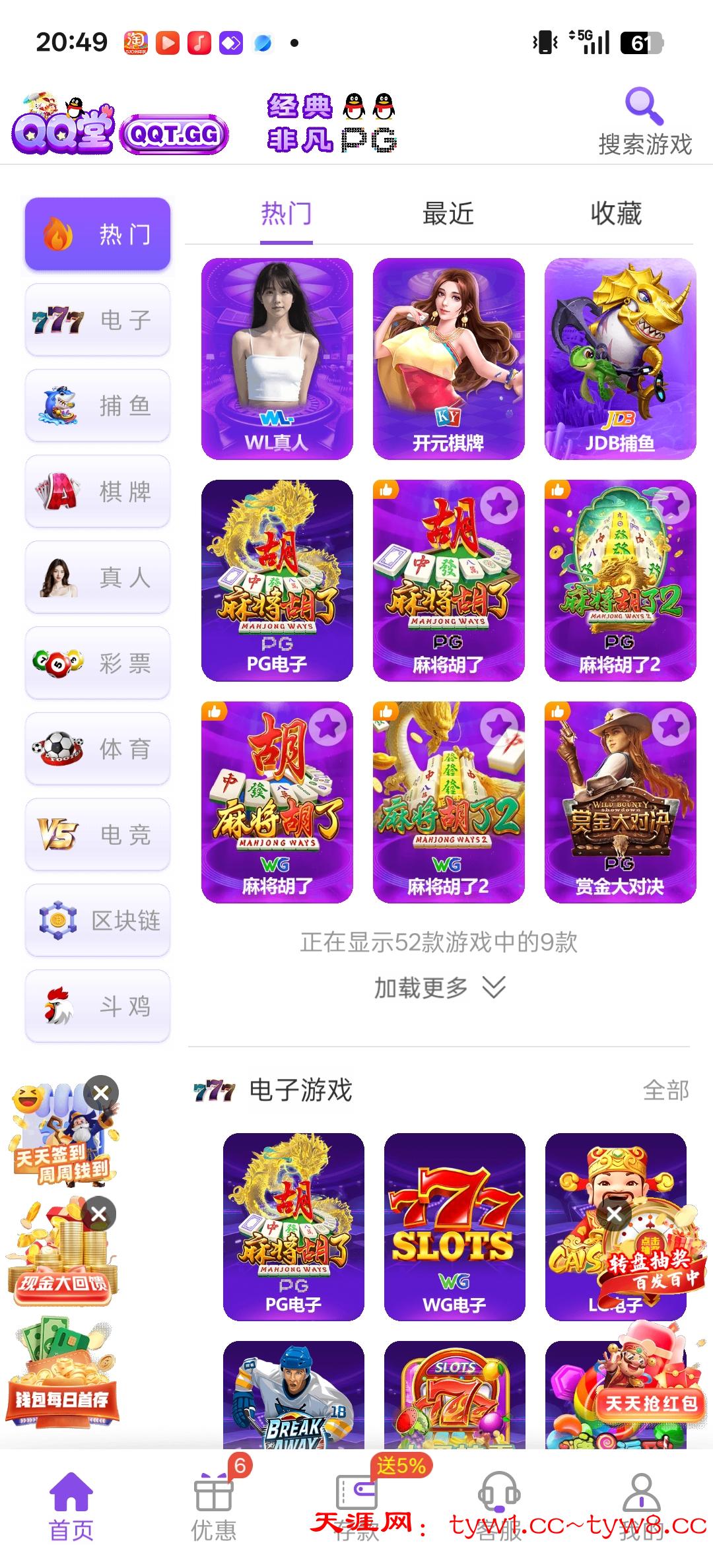Switch to the 最近 tab
Viewport: 713px width, 1568px height.
pos(446,213)
